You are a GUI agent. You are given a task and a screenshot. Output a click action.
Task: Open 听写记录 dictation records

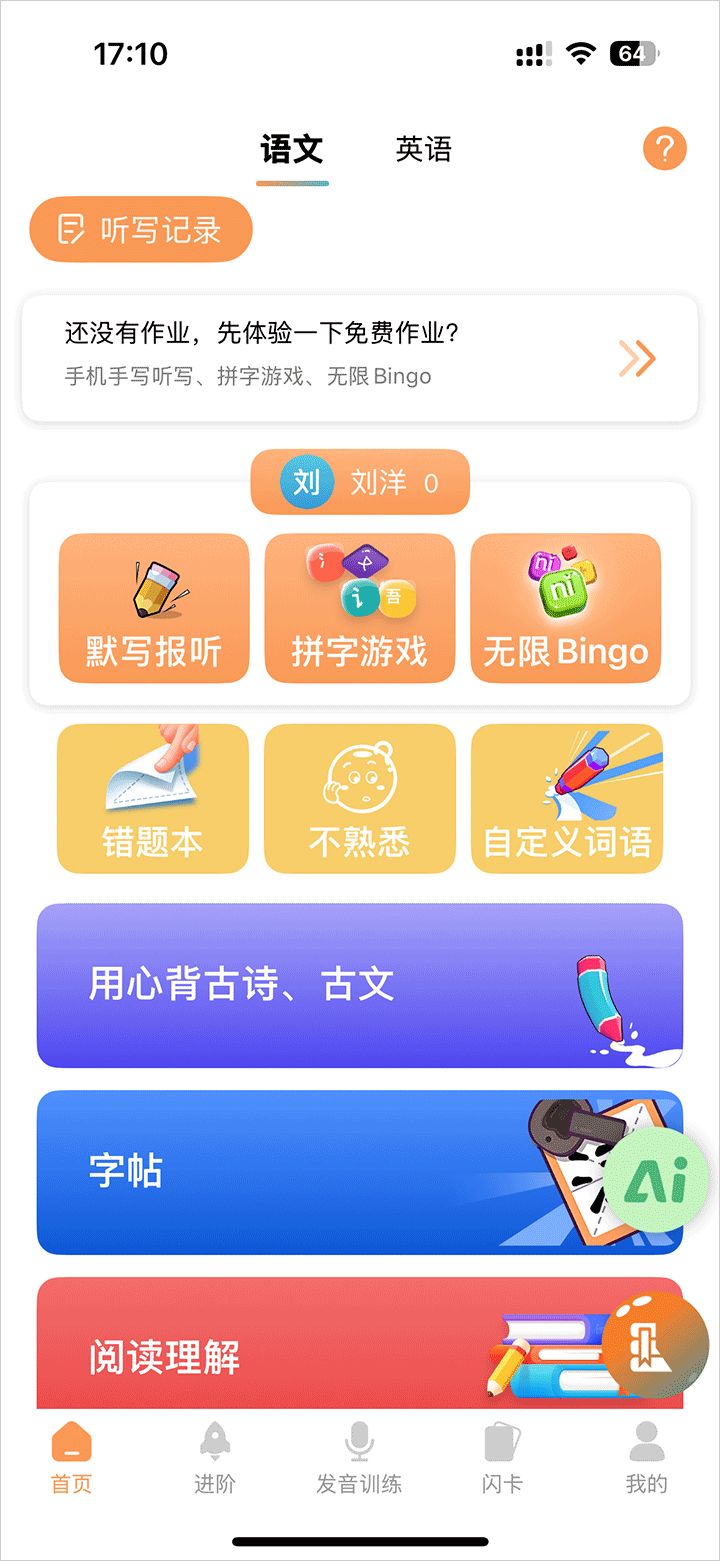(141, 230)
